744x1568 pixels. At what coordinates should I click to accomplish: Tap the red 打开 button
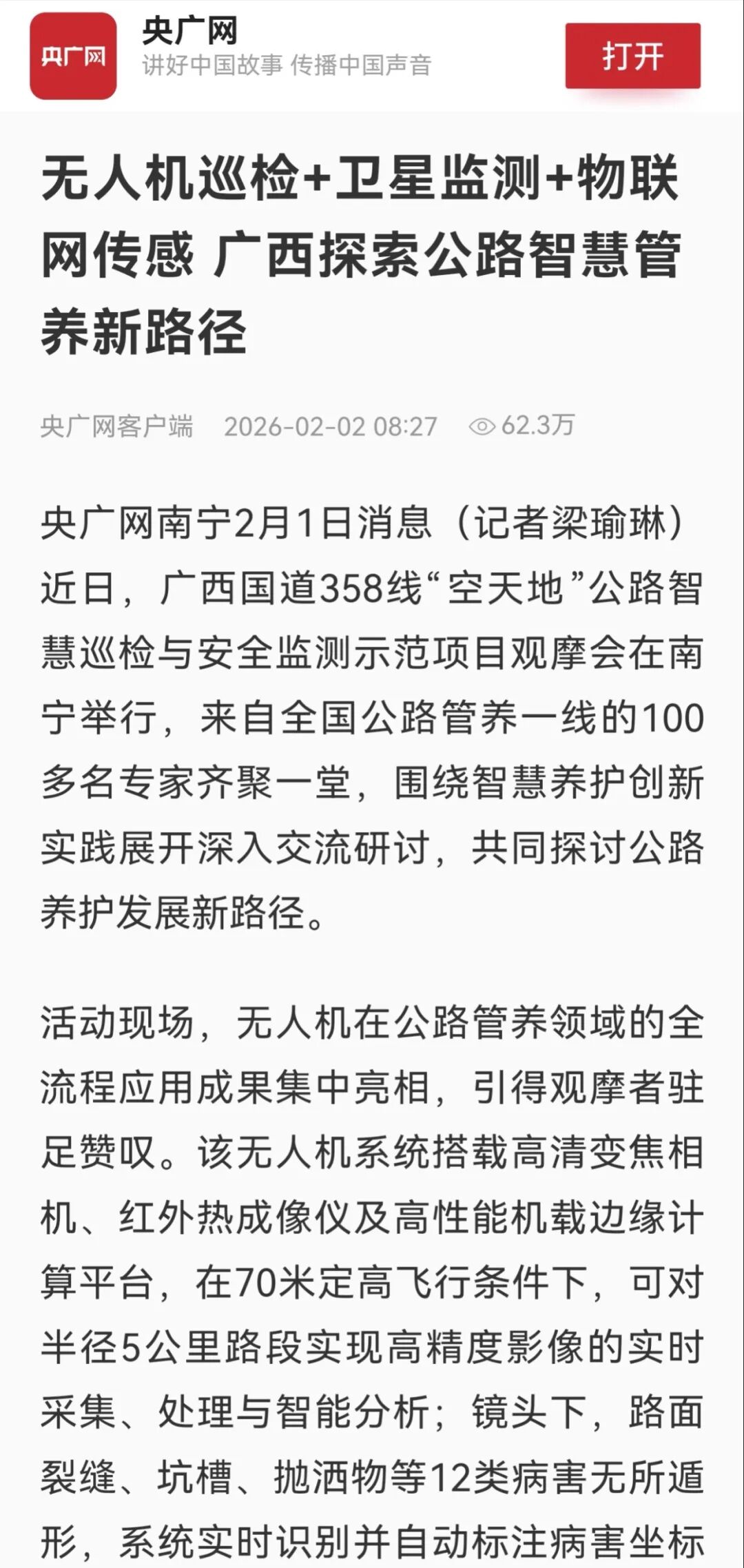pyautogui.click(x=632, y=56)
